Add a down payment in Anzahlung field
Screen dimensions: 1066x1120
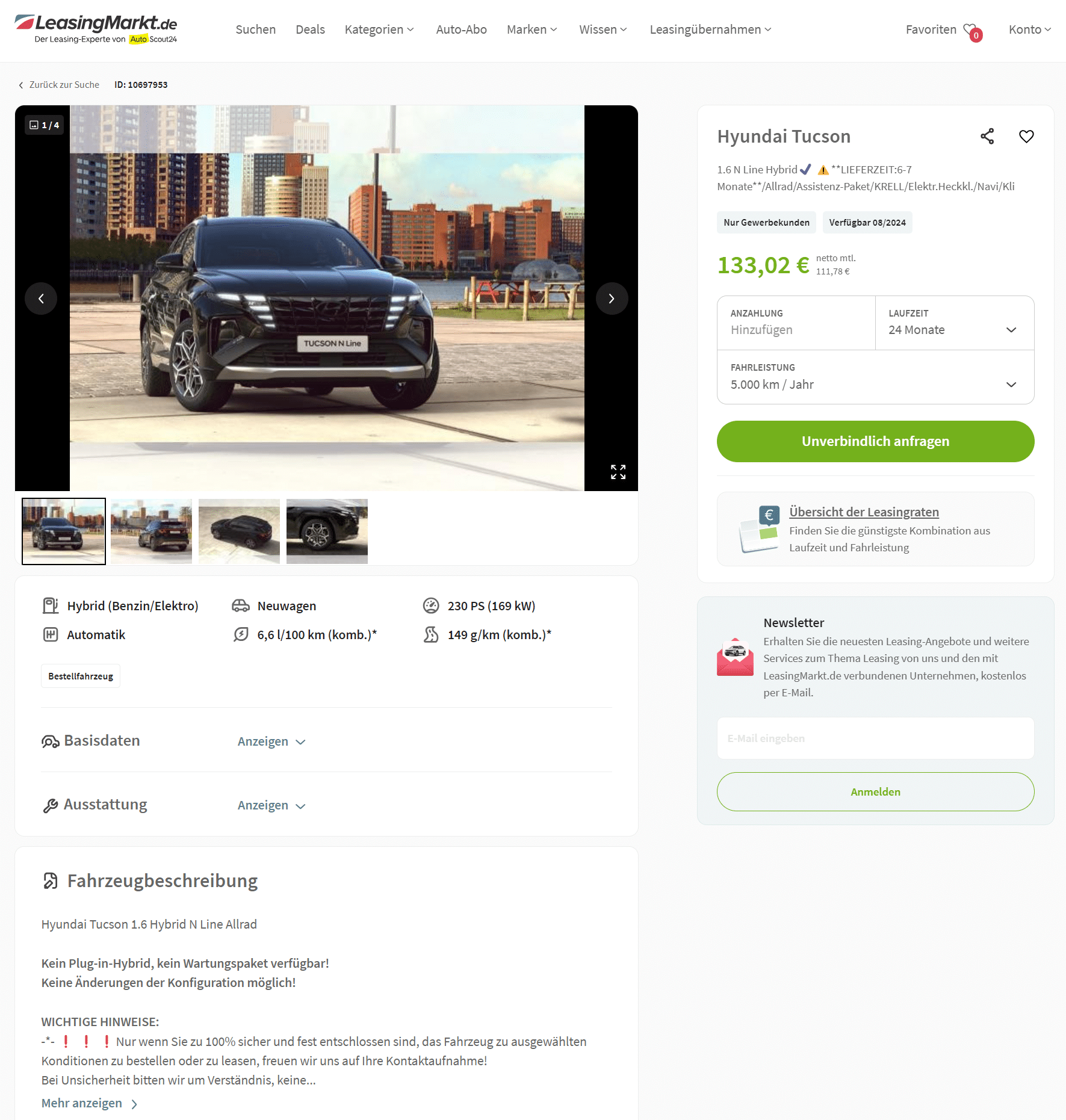[x=795, y=329]
